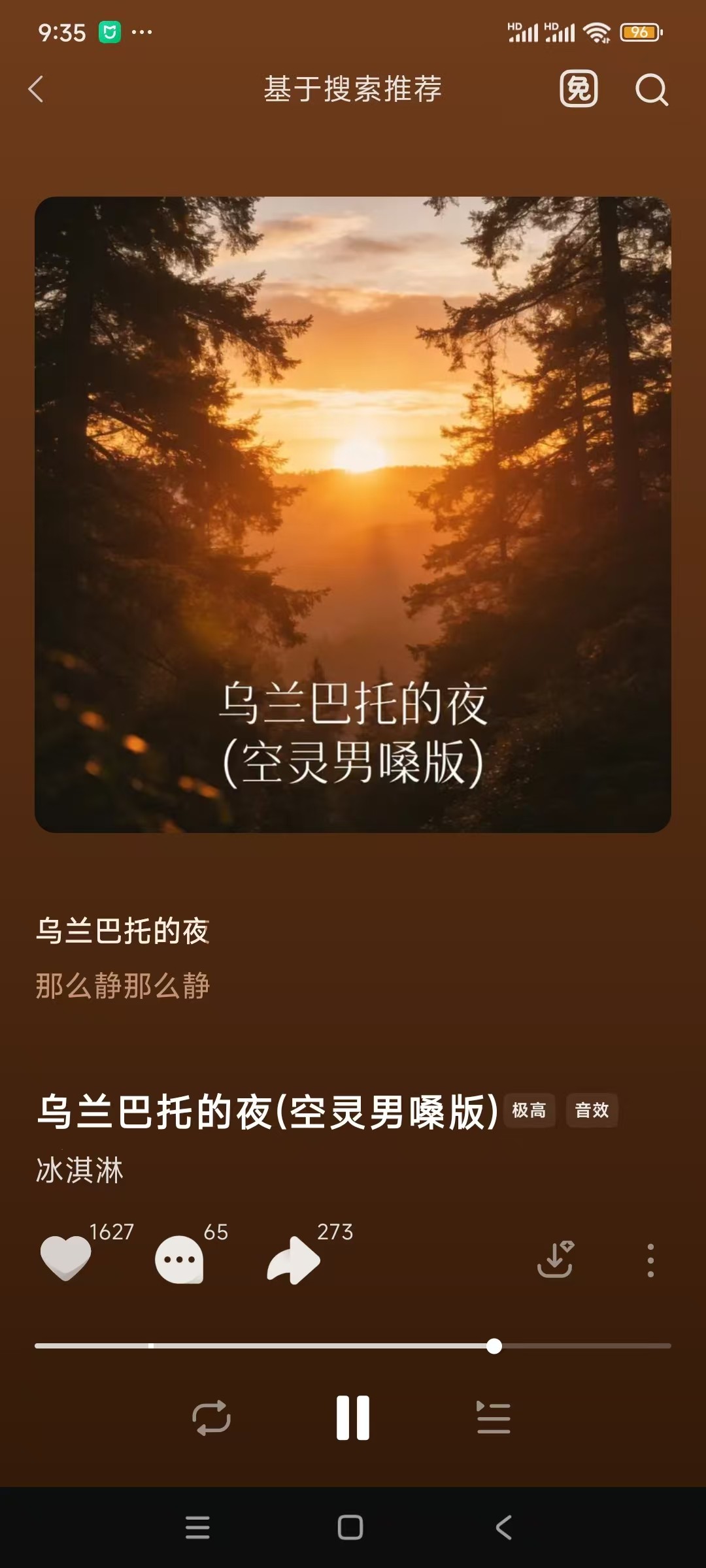Open the 音效 sound effects chip
Image resolution: width=706 pixels, height=1568 pixels.
[592, 1110]
